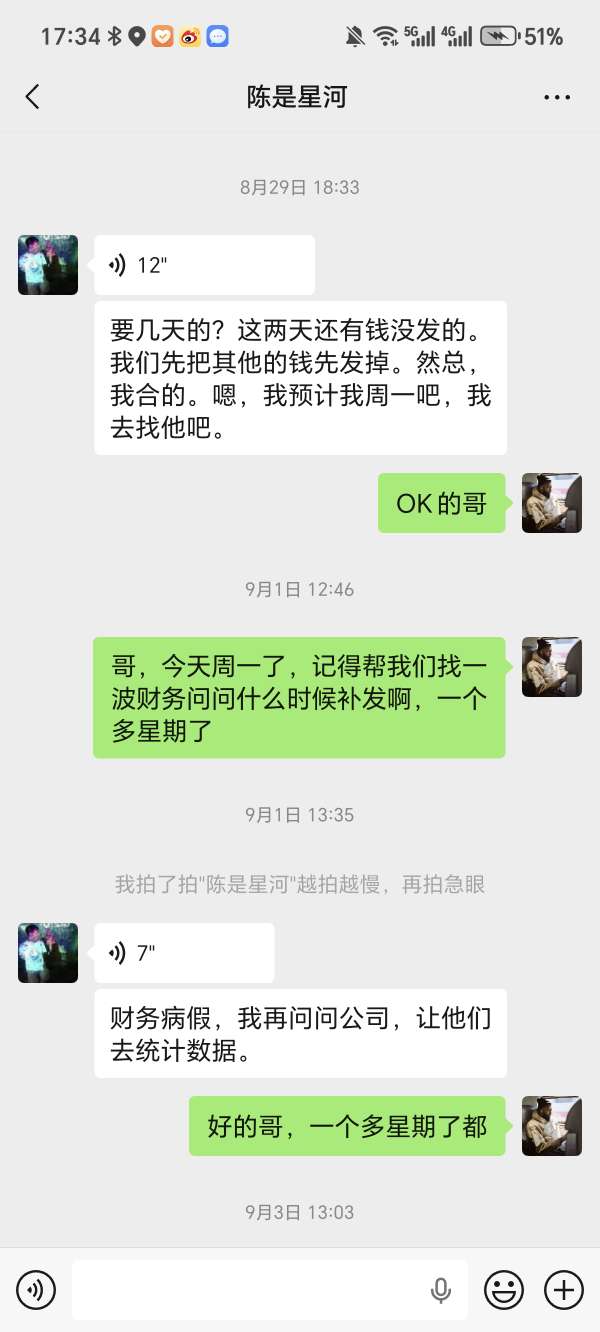Open the chat info overflow menu
Image resolution: width=600 pixels, height=1332 pixels.
[x=556, y=97]
